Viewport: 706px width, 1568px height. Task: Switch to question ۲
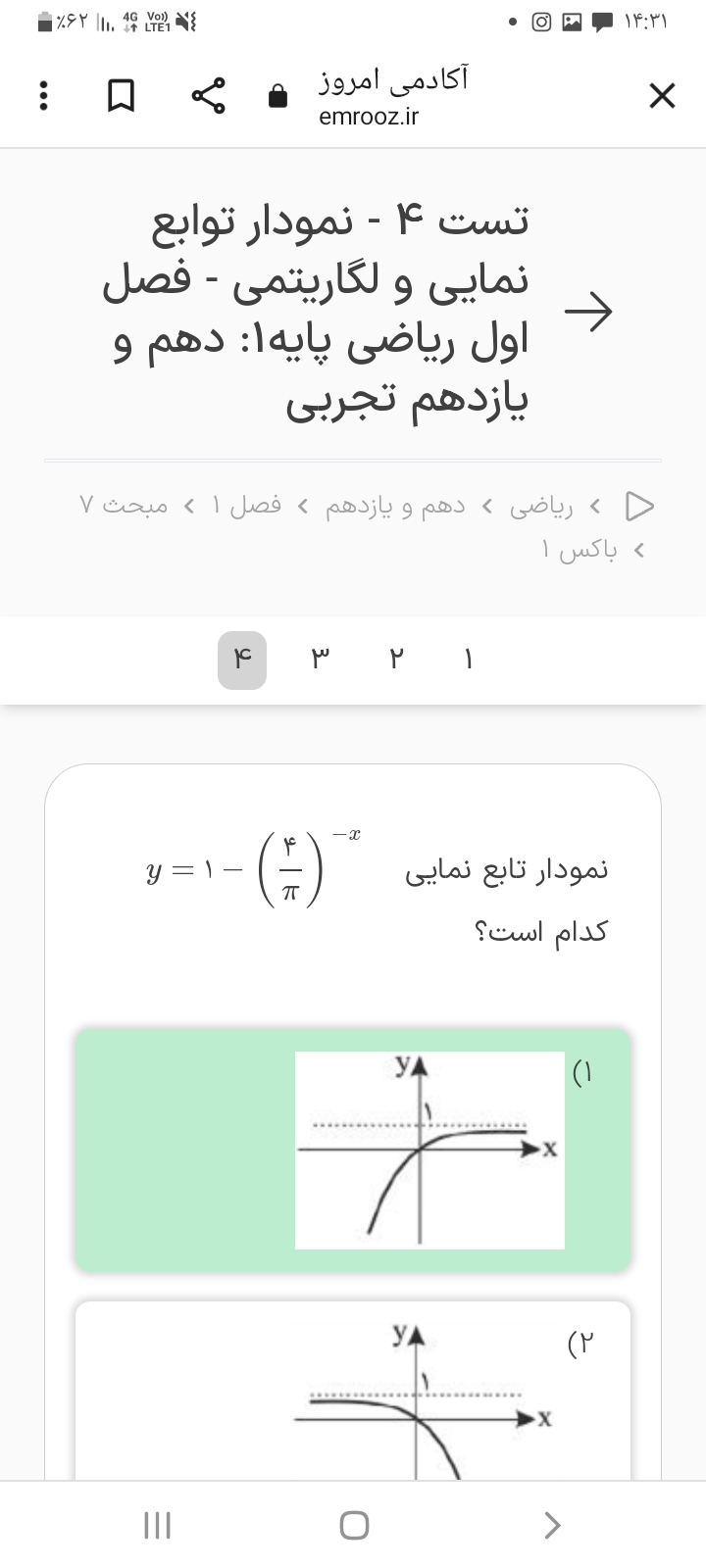(395, 660)
